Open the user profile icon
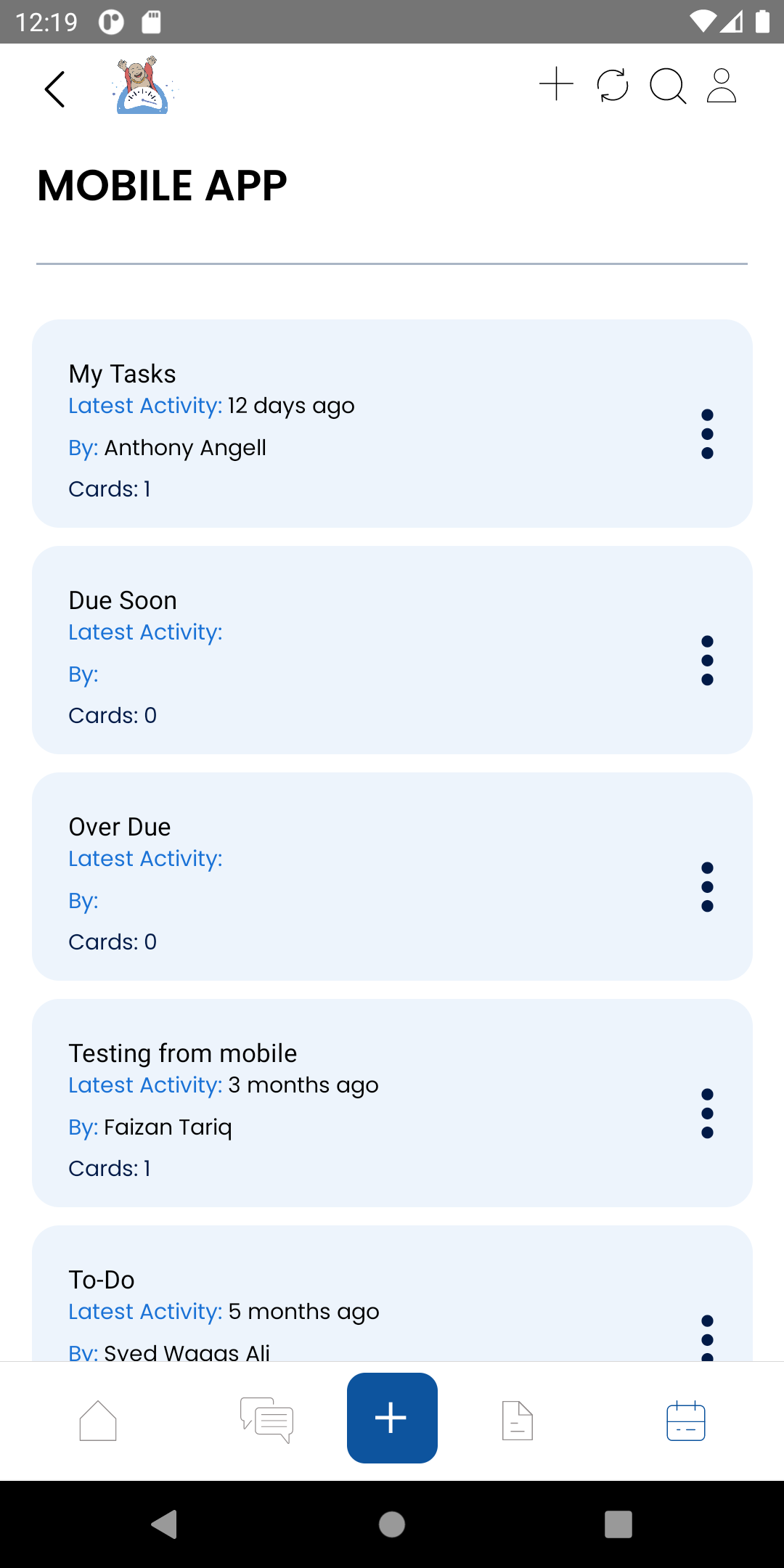Image resolution: width=784 pixels, height=1568 pixels. click(x=722, y=86)
